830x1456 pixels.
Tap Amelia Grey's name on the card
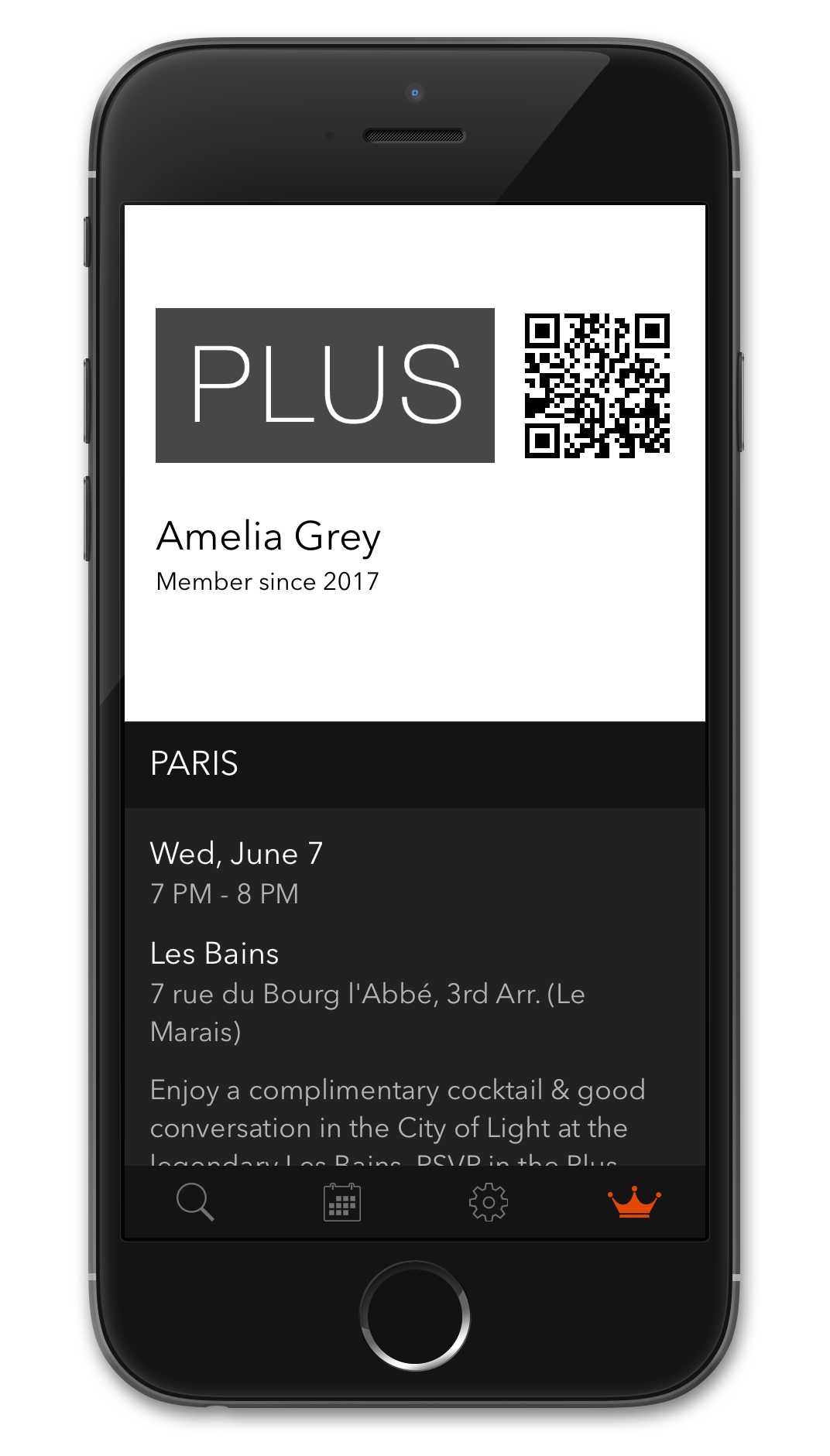(x=267, y=536)
